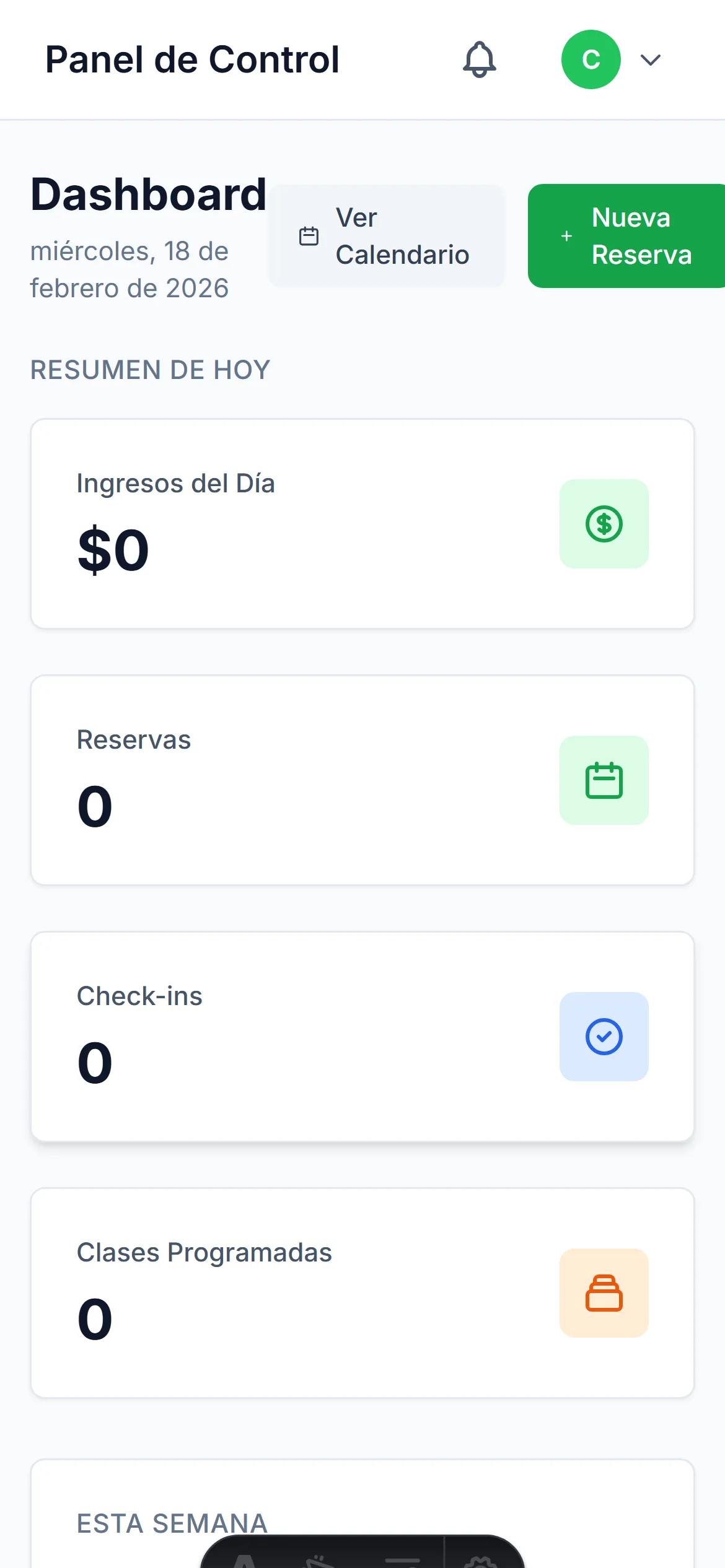Viewport: 725px width, 1568px height.
Task: Click the pencil icon in the bottom toolbar
Action: tap(317, 1561)
